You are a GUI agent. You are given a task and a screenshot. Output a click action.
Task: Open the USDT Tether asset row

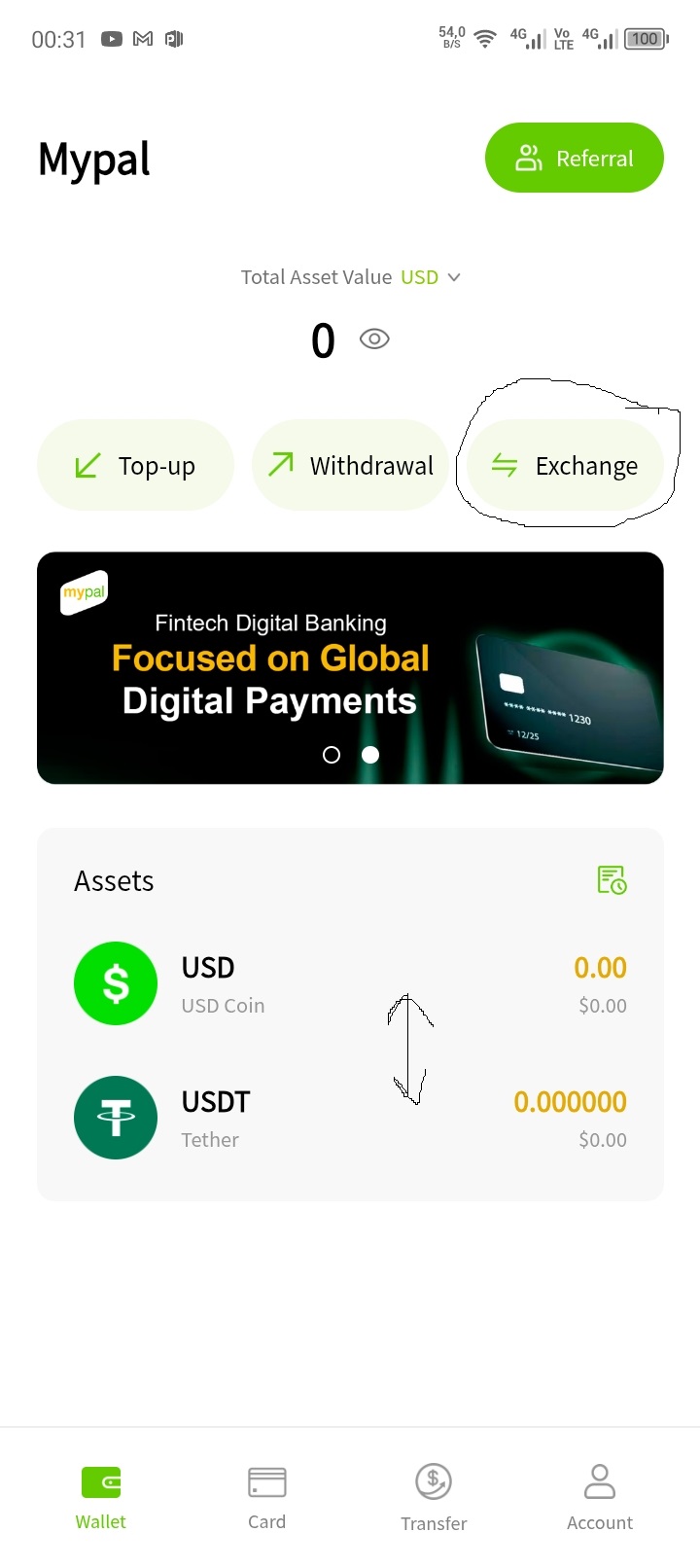[350, 1119]
